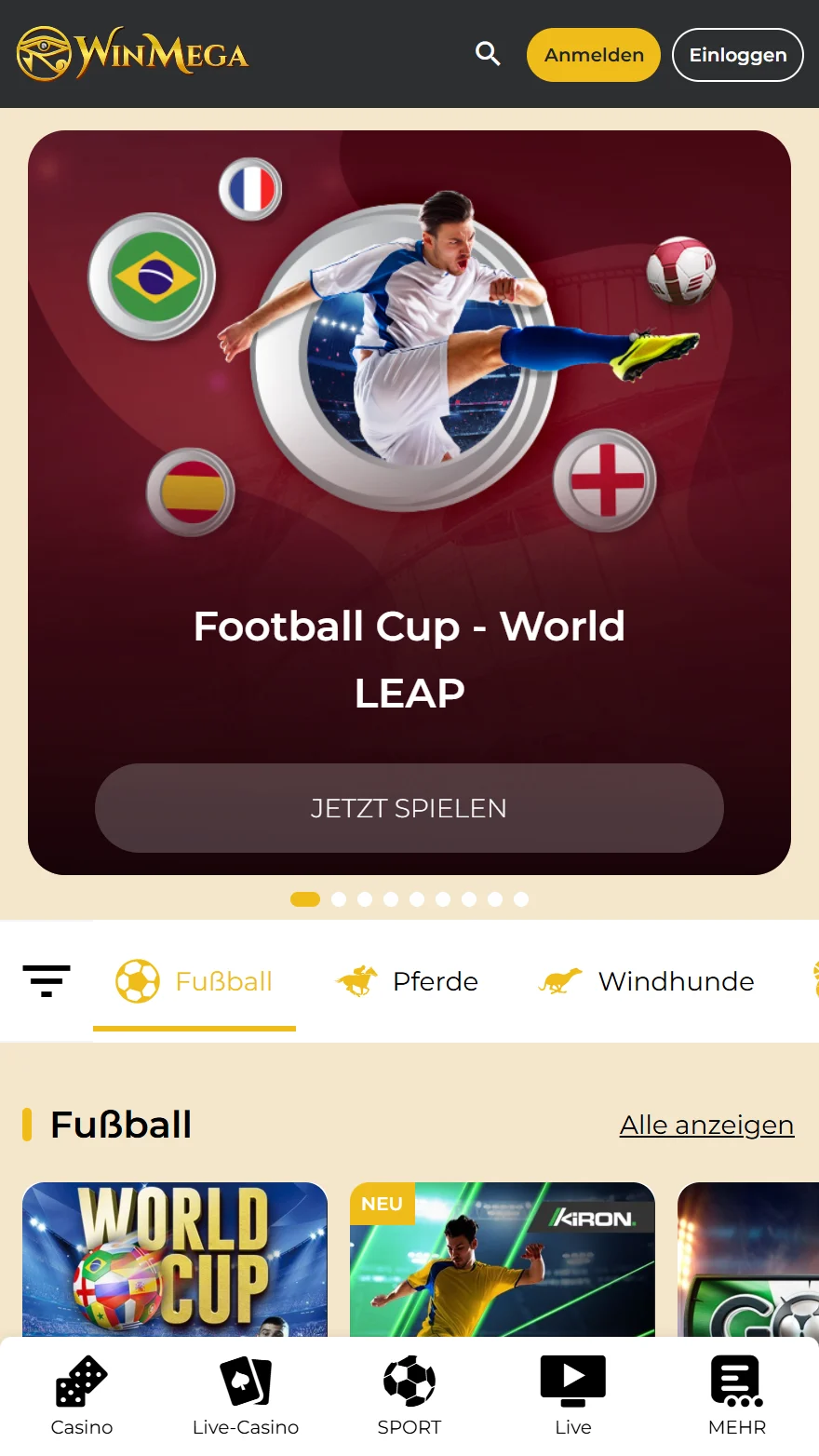Switch to the Windhunde tab

click(x=644, y=980)
